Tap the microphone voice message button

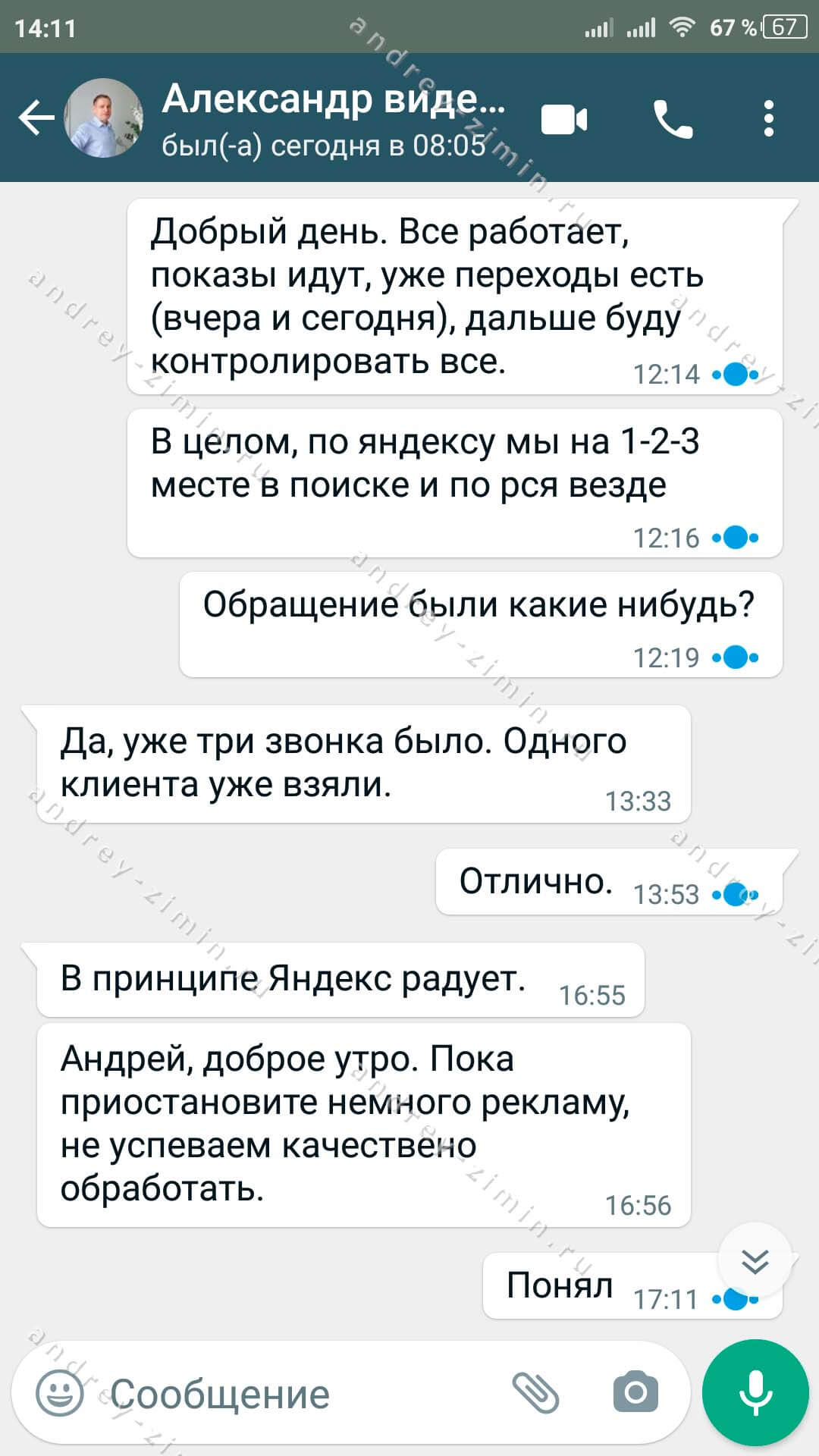click(x=755, y=1393)
